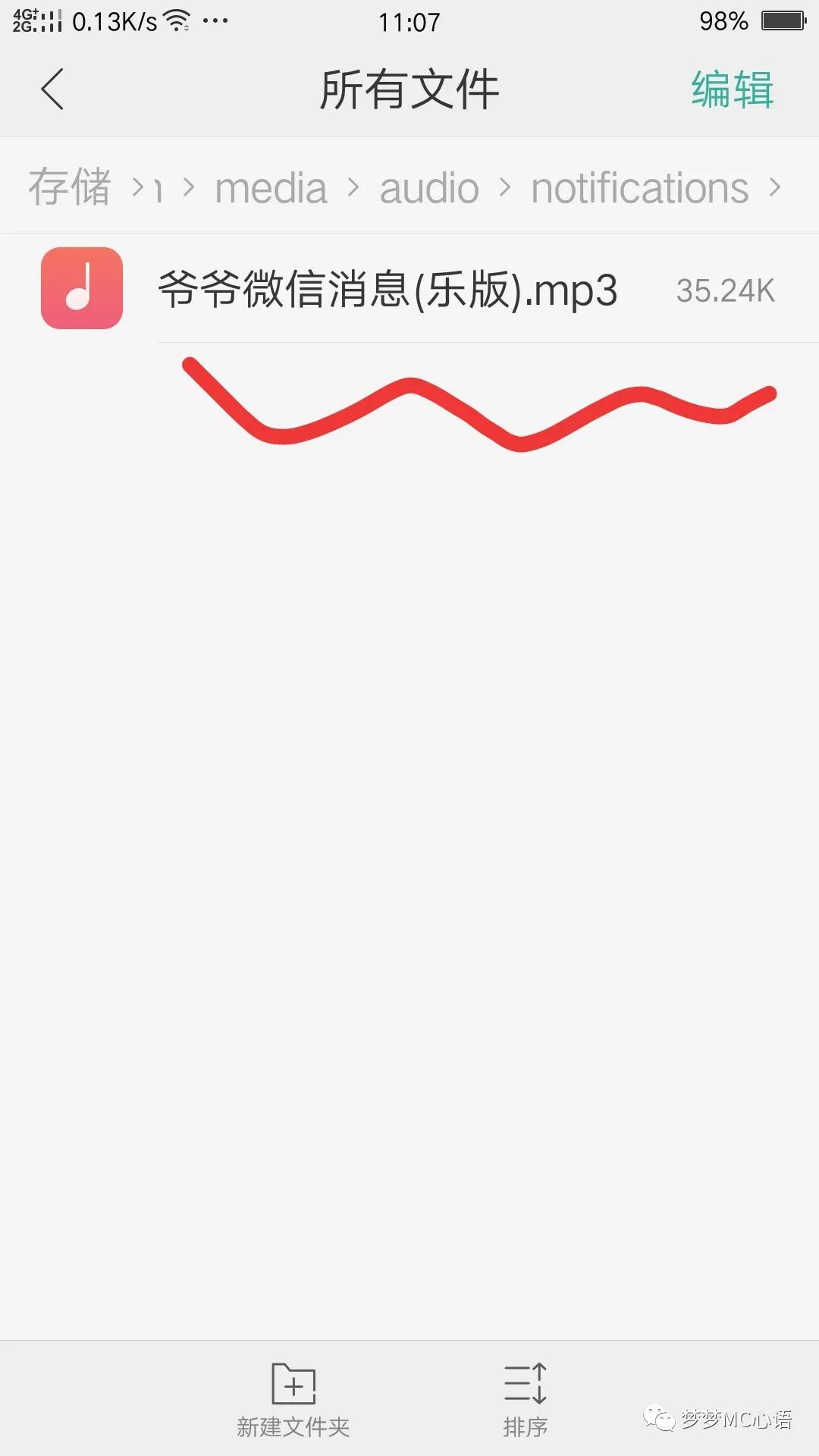Go back using the top-left arrow
This screenshot has width=819, height=1456.
pyautogui.click(x=52, y=89)
